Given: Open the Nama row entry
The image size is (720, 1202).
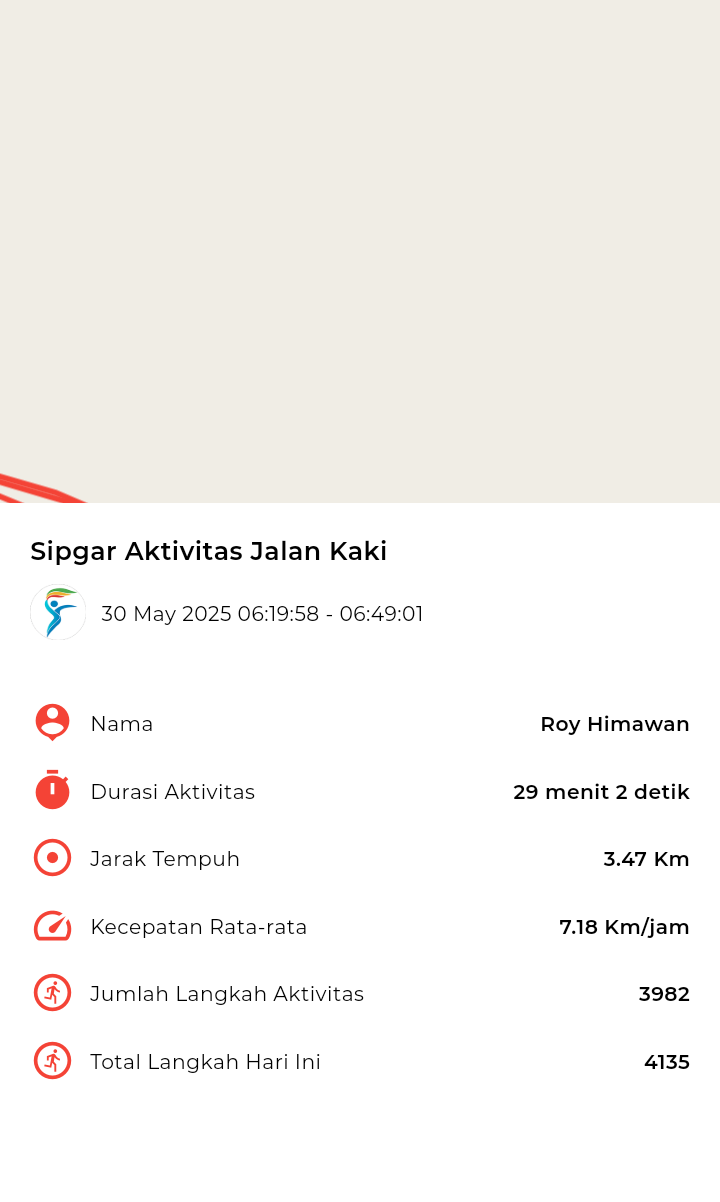Looking at the screenshot, I should click(360, 722).
